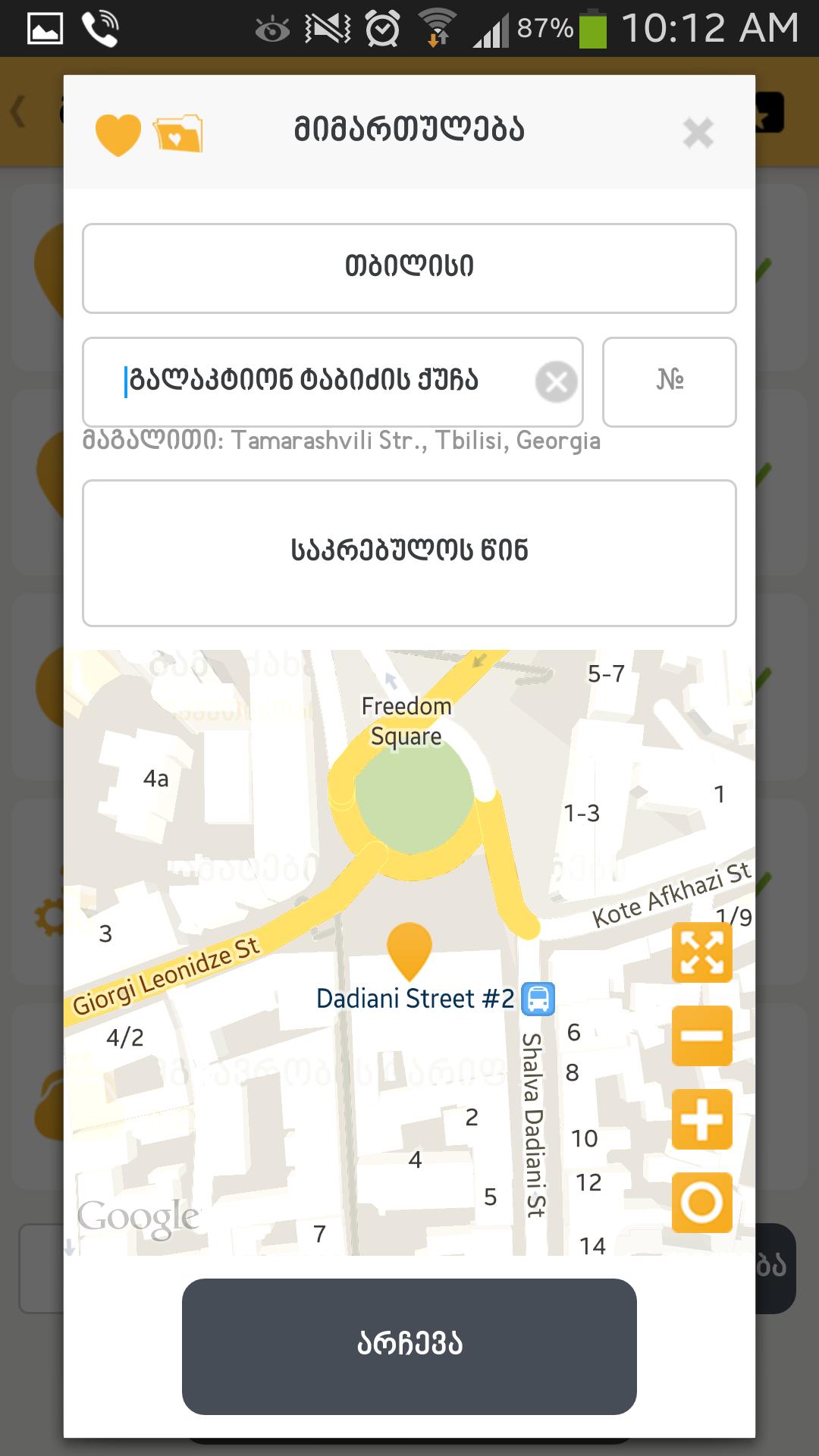Zoom out the map with minus button
Screen dimensions: 819x1456
coord(701,1036)
